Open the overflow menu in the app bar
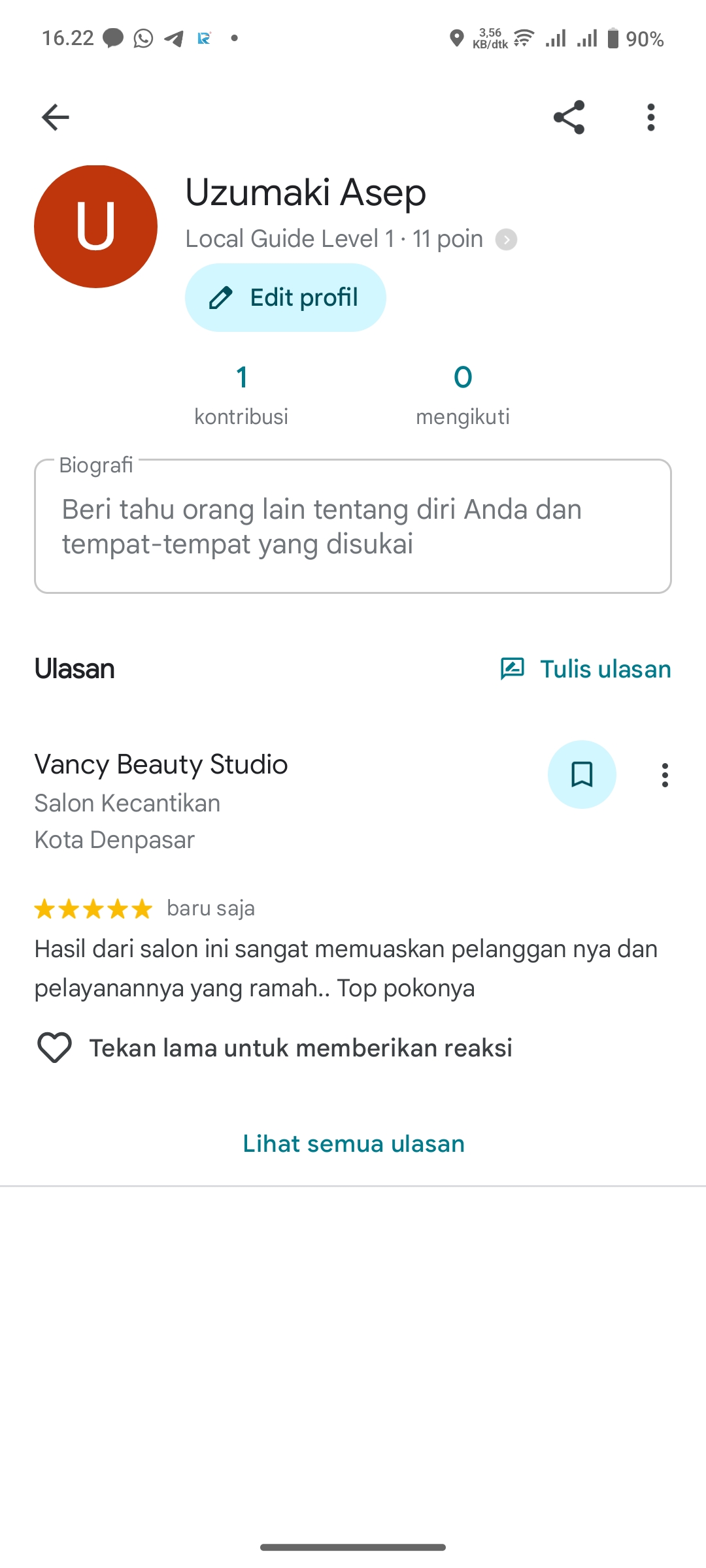 point(650,118)
